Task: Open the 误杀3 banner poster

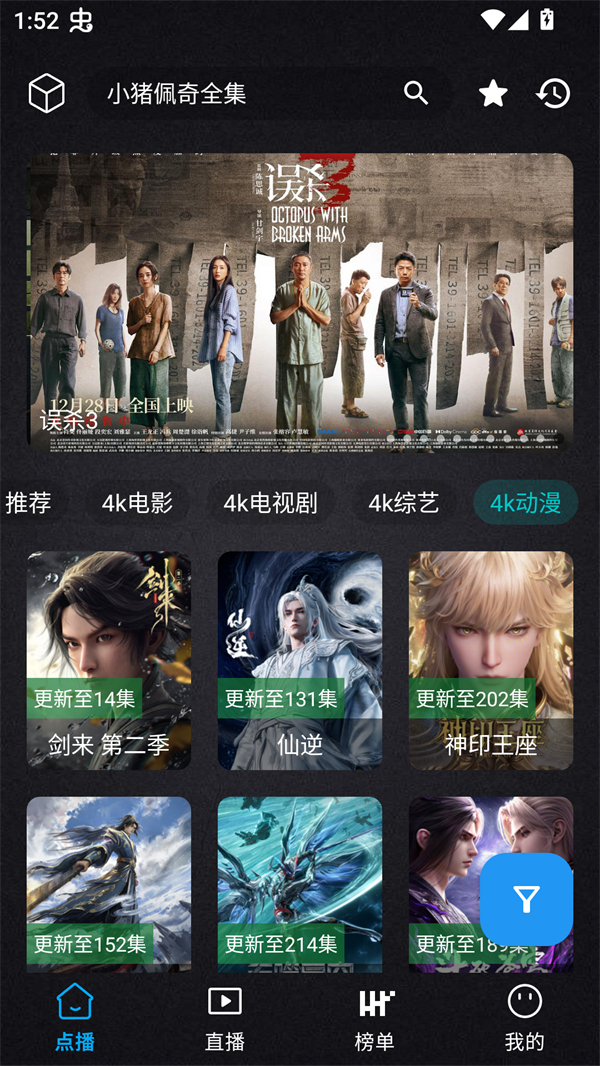Action: 300,300
